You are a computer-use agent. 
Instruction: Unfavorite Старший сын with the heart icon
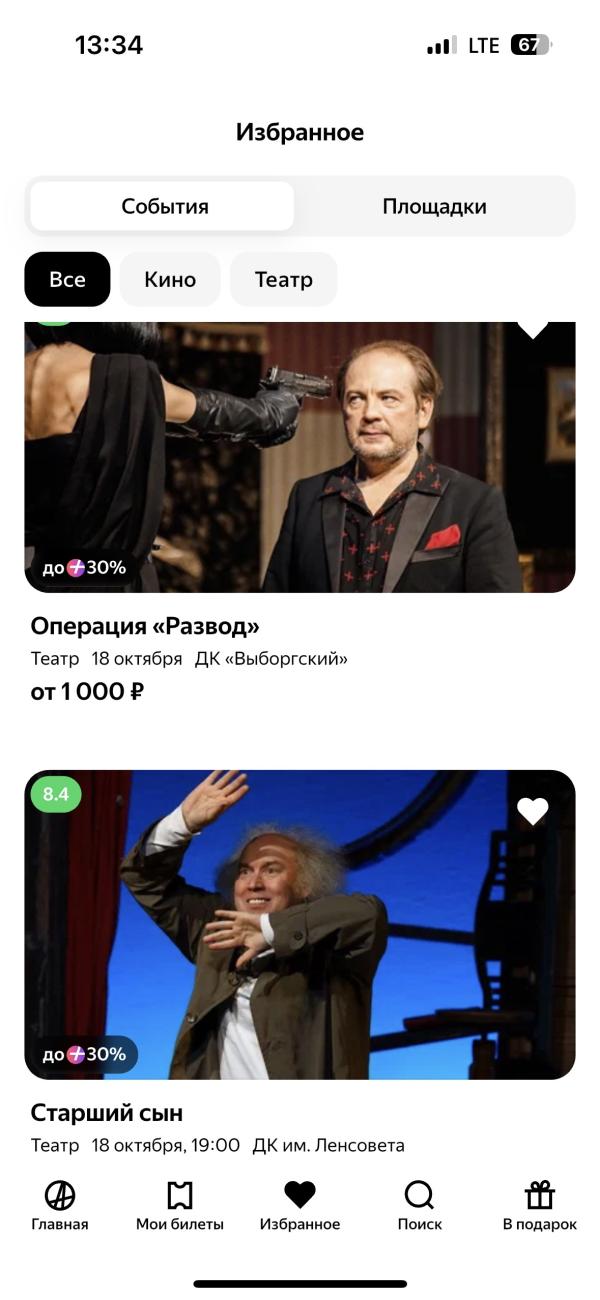click(532, 811)
